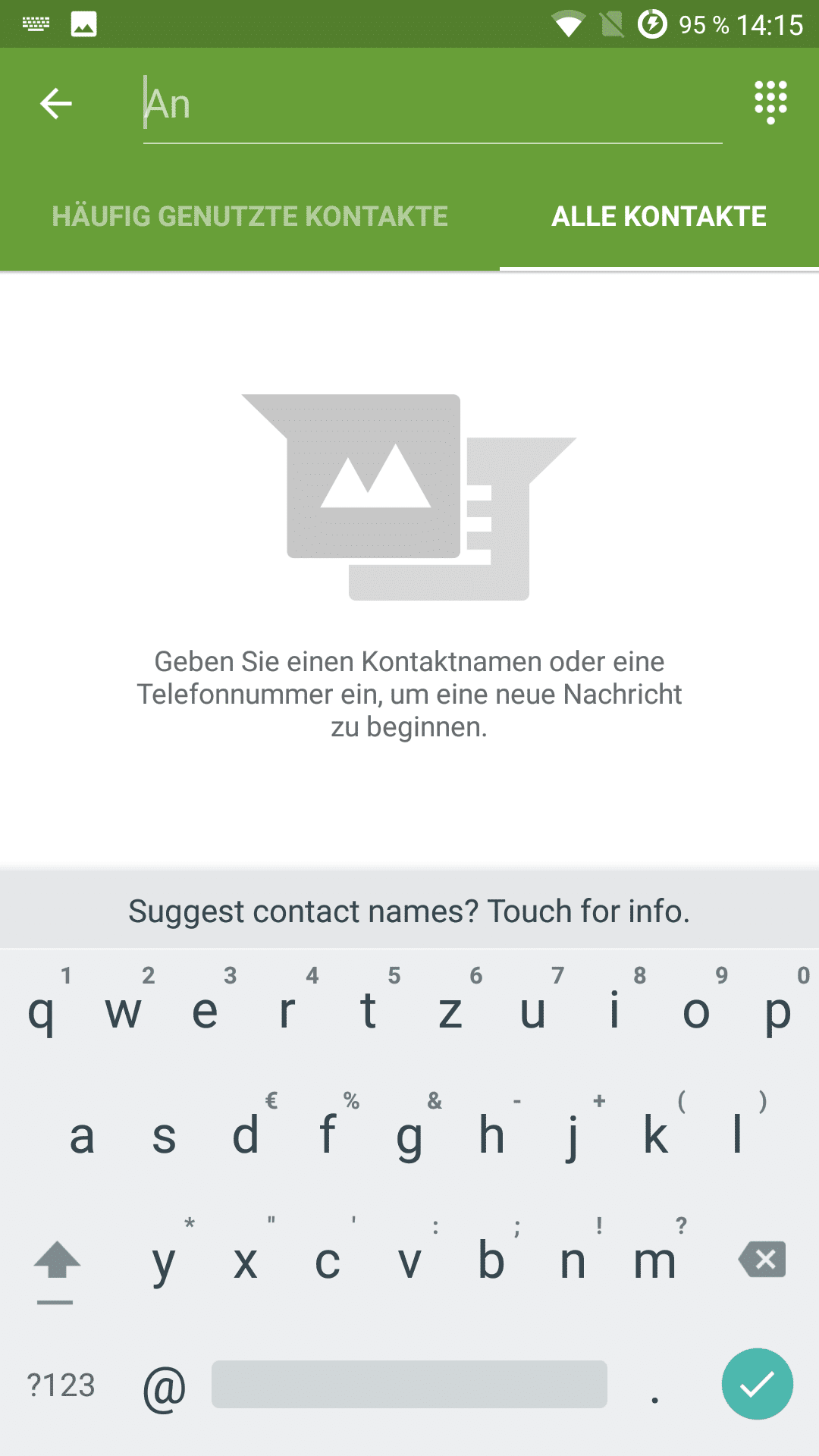Go back with the arrow icon
Viewport: 819px width, 1456px height.
(x=55, y=104)
